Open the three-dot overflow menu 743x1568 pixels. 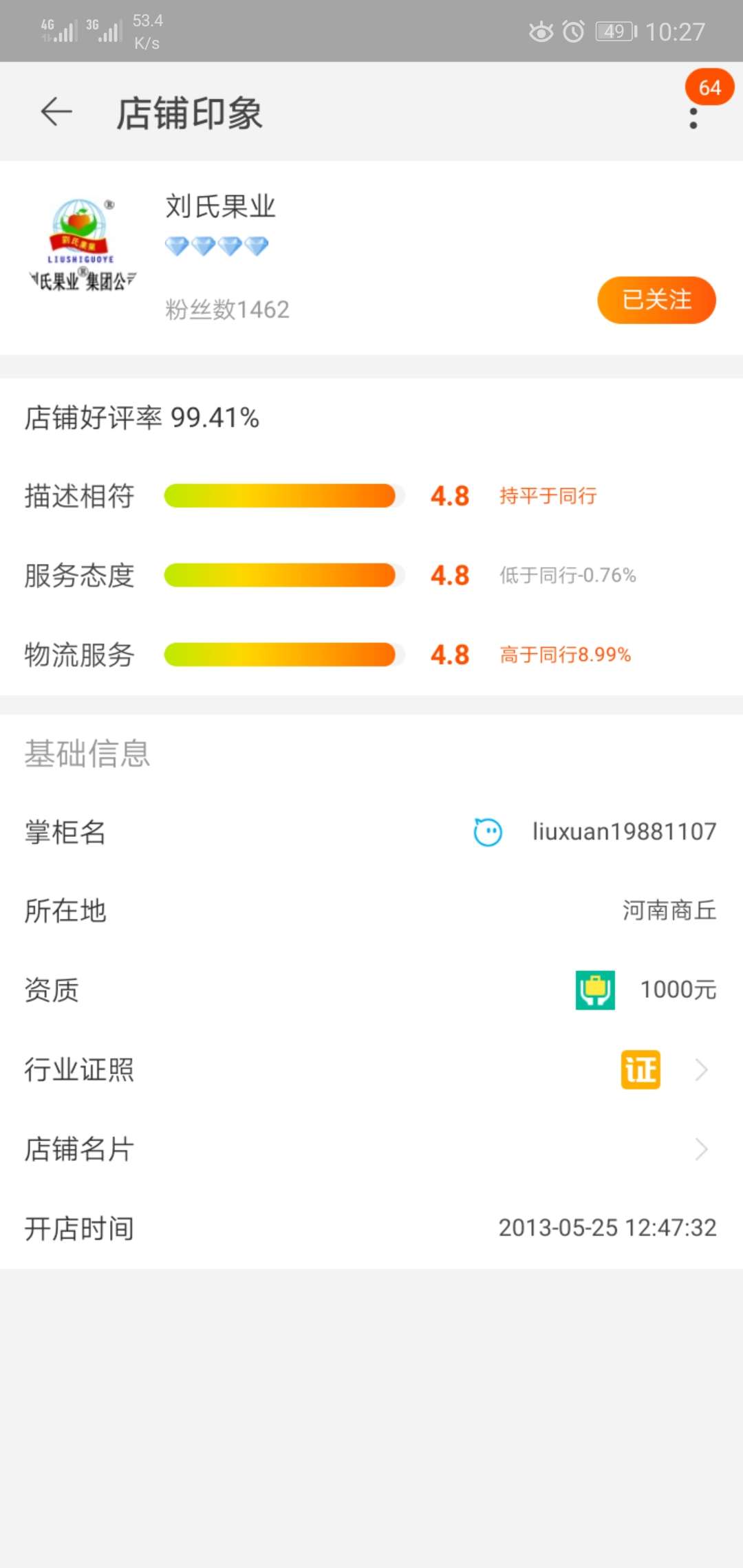[x=693, y=118]
